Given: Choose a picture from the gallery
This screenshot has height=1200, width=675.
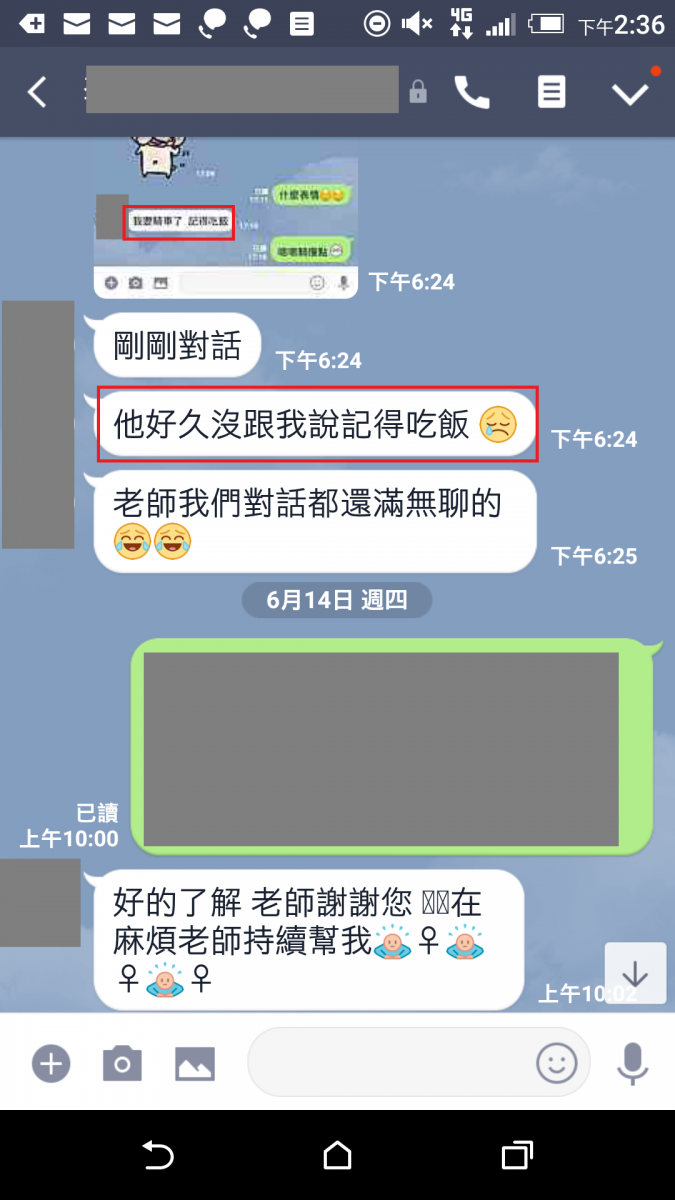Looking at the screenshot, I should click(x=195, y=1062).
